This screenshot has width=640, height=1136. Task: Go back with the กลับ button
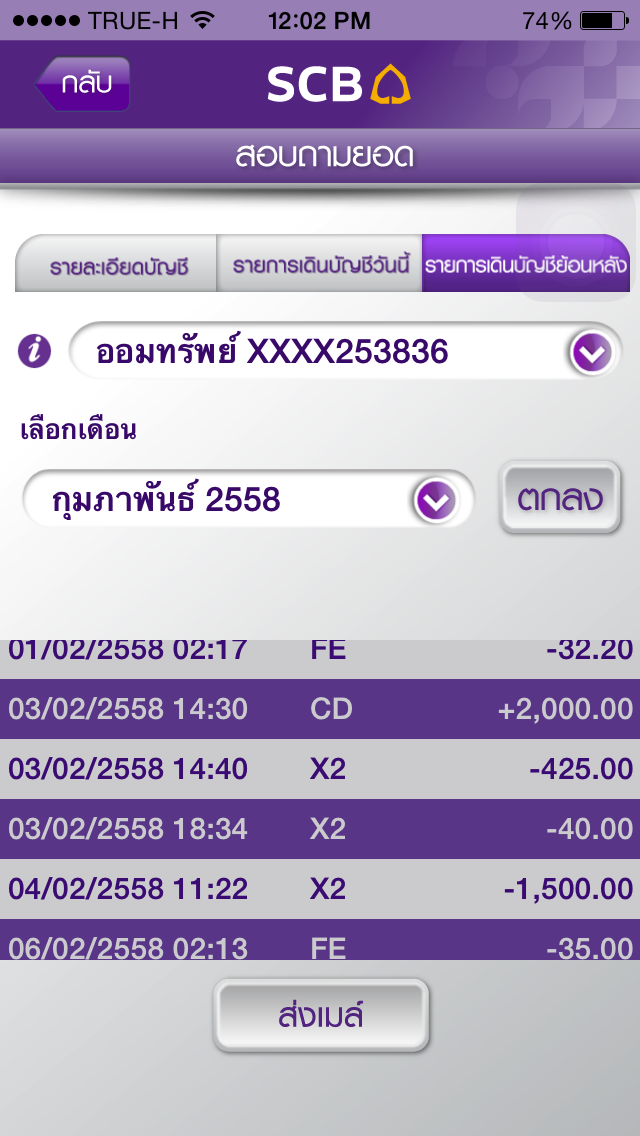83,84
